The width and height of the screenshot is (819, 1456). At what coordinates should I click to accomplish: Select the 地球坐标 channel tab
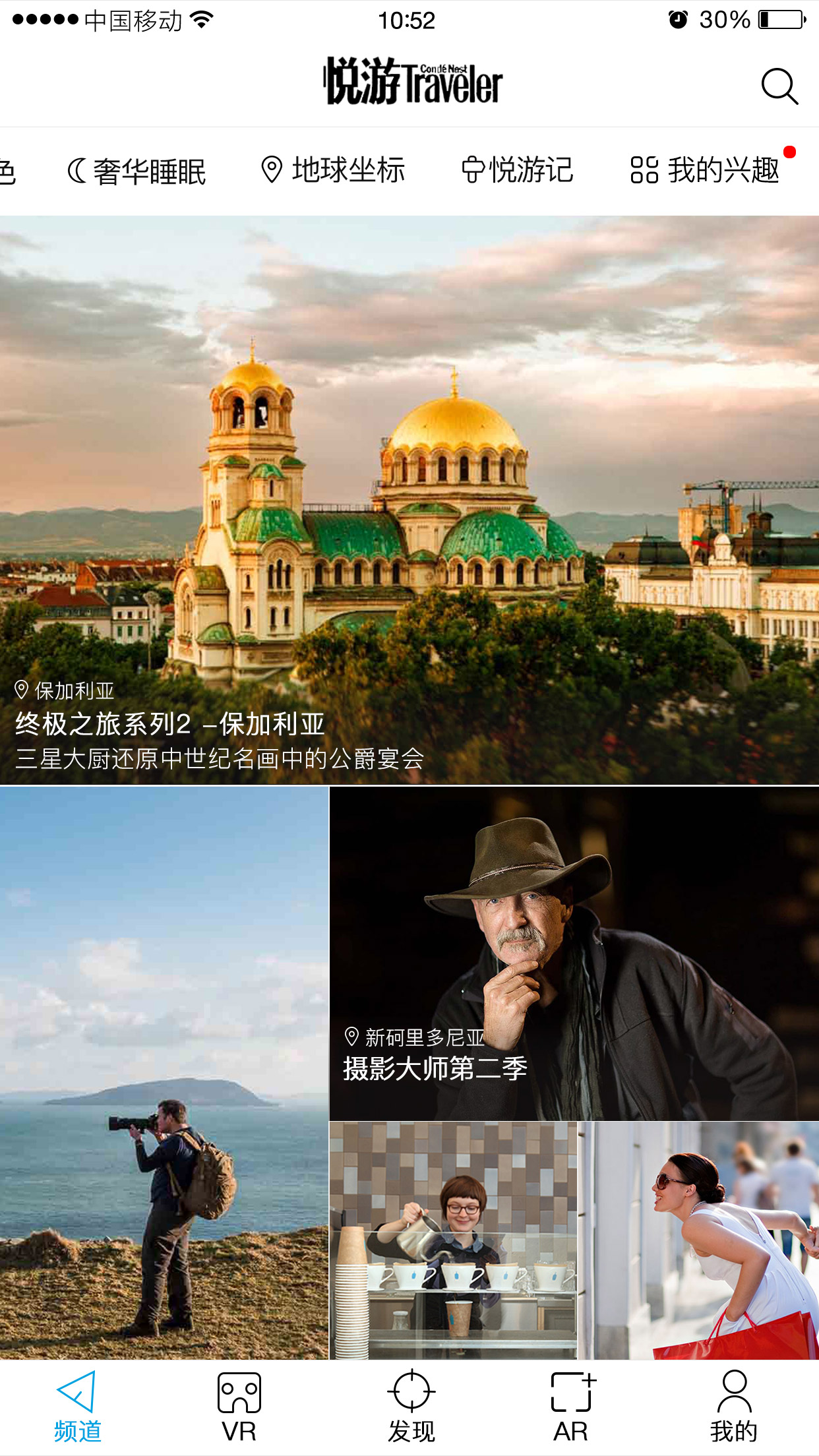333,170
